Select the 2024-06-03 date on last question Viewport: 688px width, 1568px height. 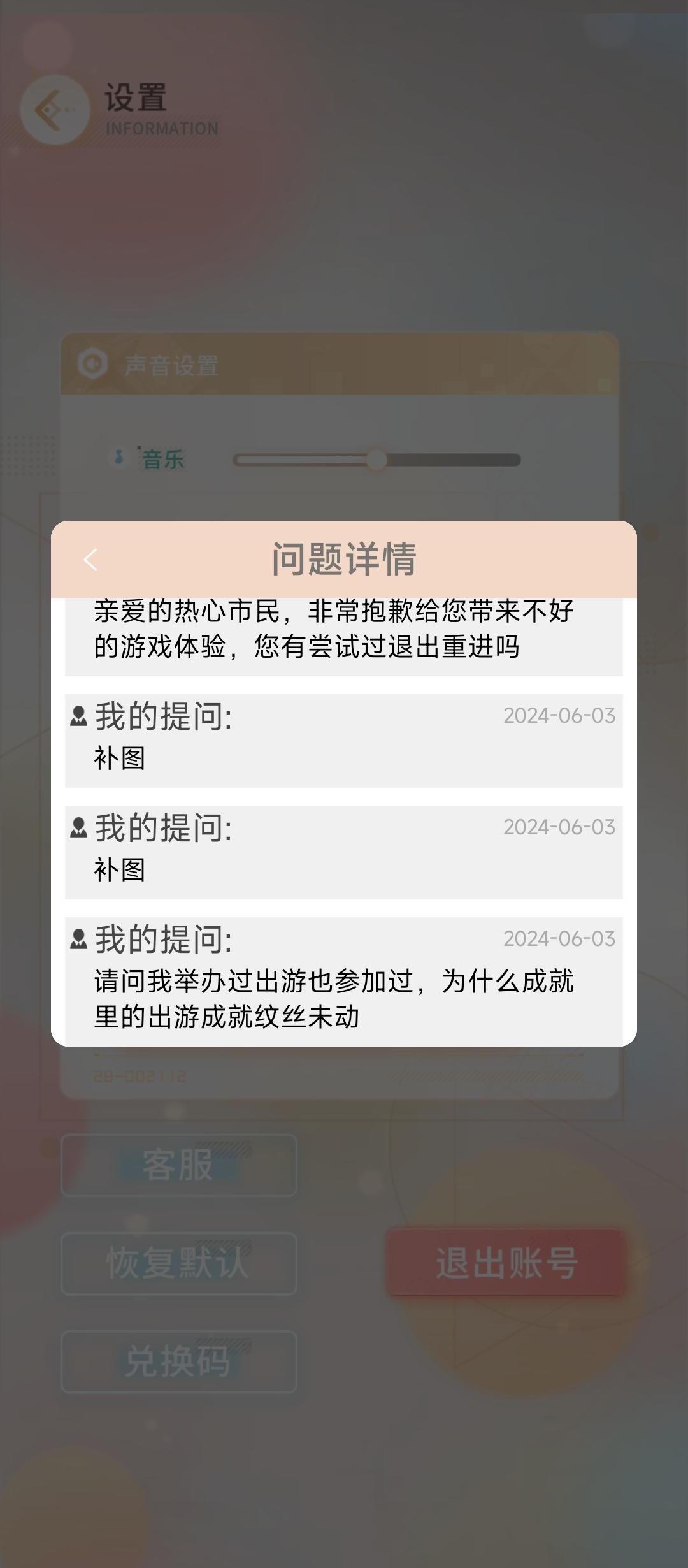[x=560, y=938]
